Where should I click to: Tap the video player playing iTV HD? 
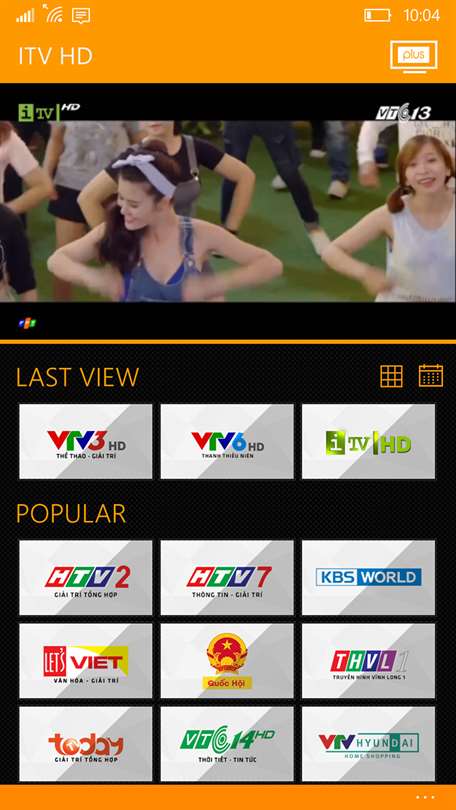228,211
